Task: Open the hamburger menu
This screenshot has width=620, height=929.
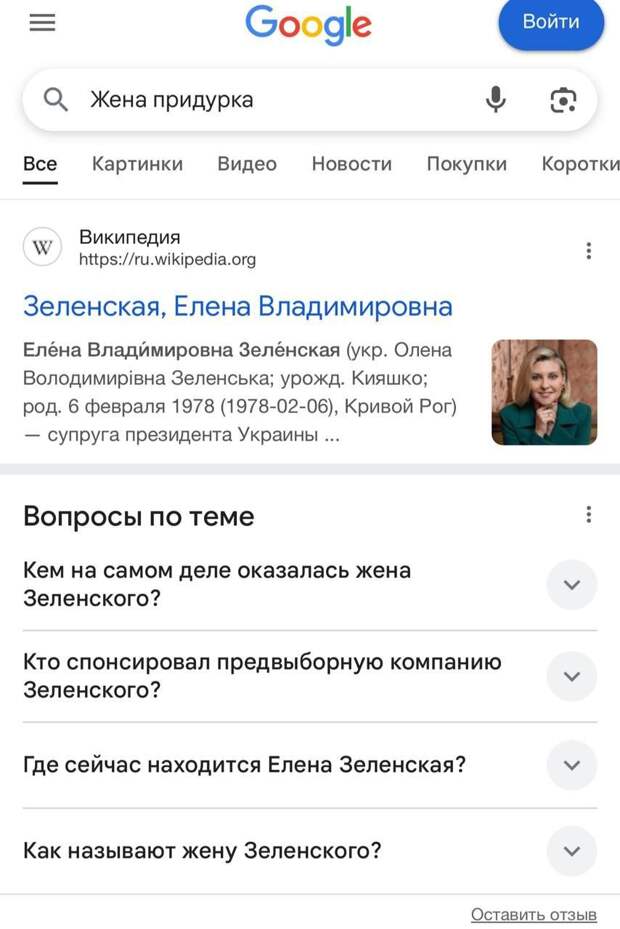Action: (42, 23)
